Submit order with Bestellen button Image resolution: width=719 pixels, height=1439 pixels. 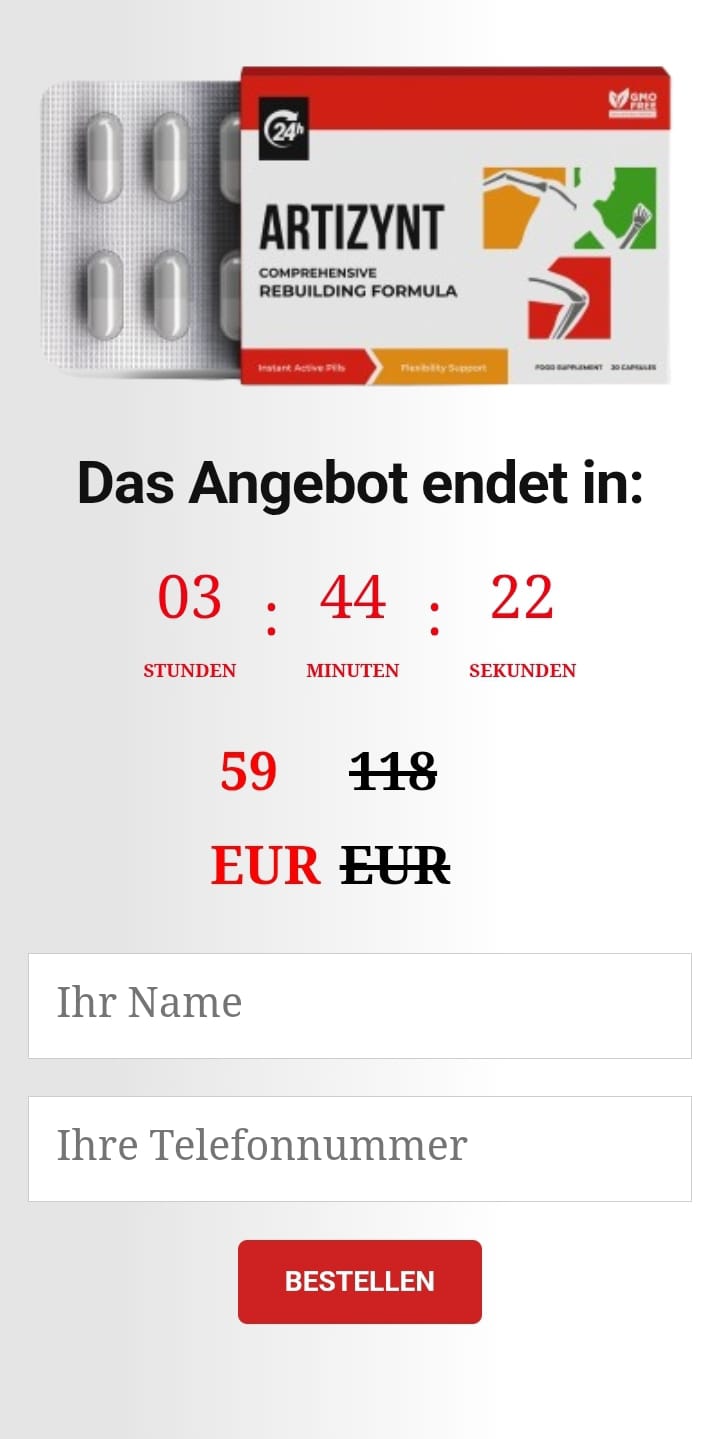pos(359,1281)
